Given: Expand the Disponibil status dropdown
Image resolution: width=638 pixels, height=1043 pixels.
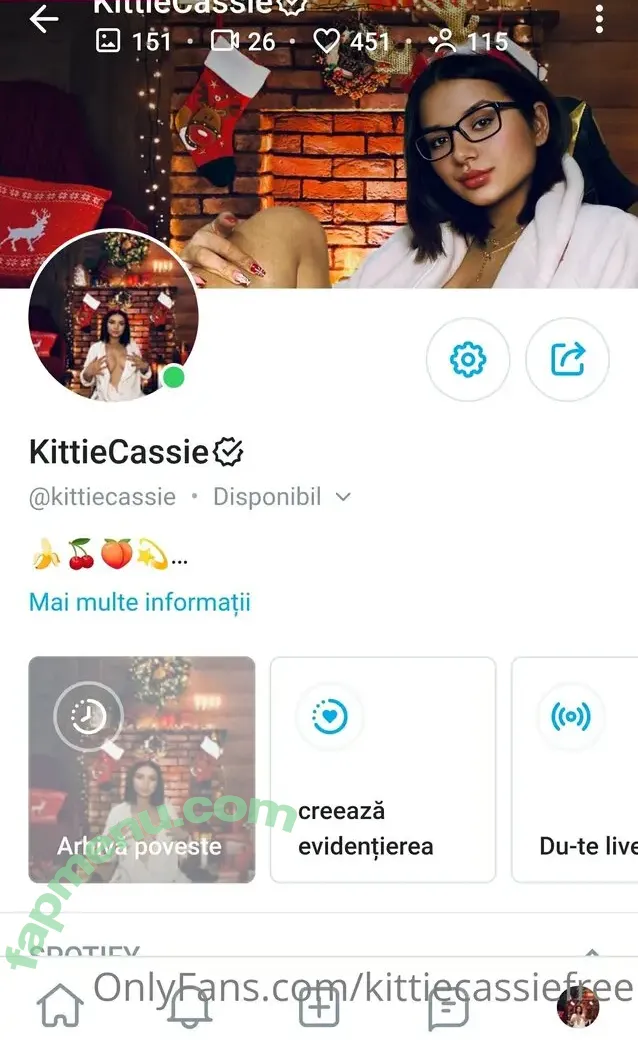Looking at the screenshot, I should (343, 497).
